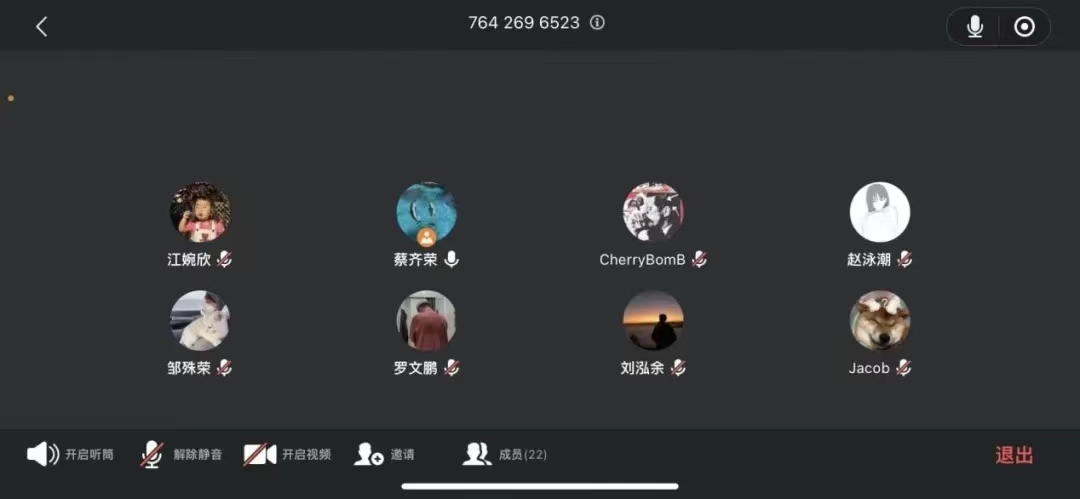Select participant 赵泳潮
The height and width of the screenshot is (499, 1080).
click(879, 213)
